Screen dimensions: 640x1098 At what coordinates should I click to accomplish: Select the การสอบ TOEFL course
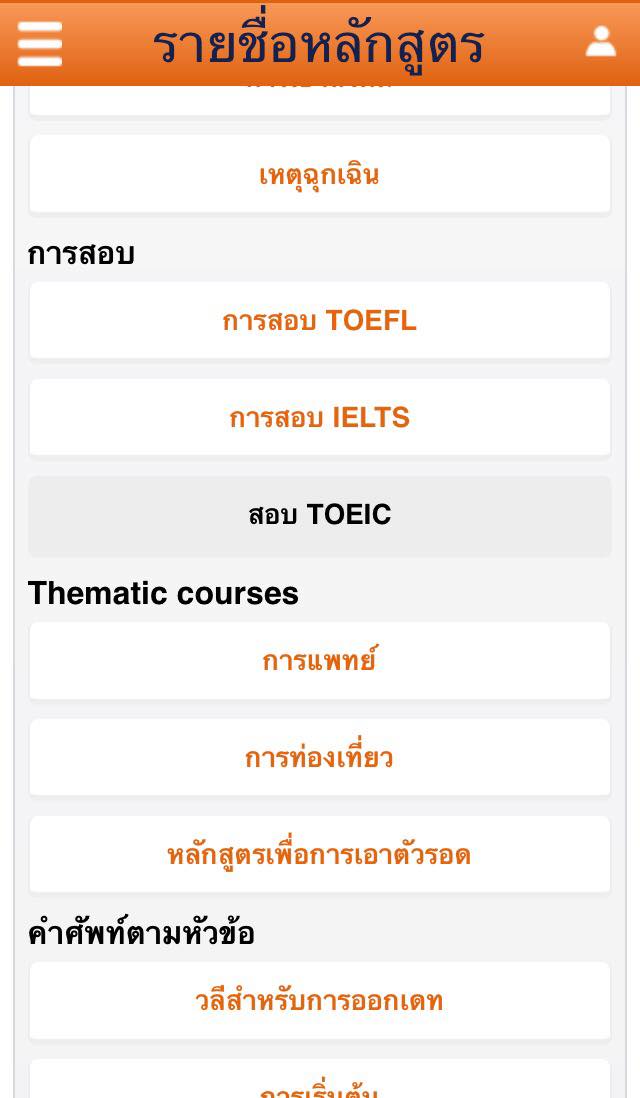320,320
